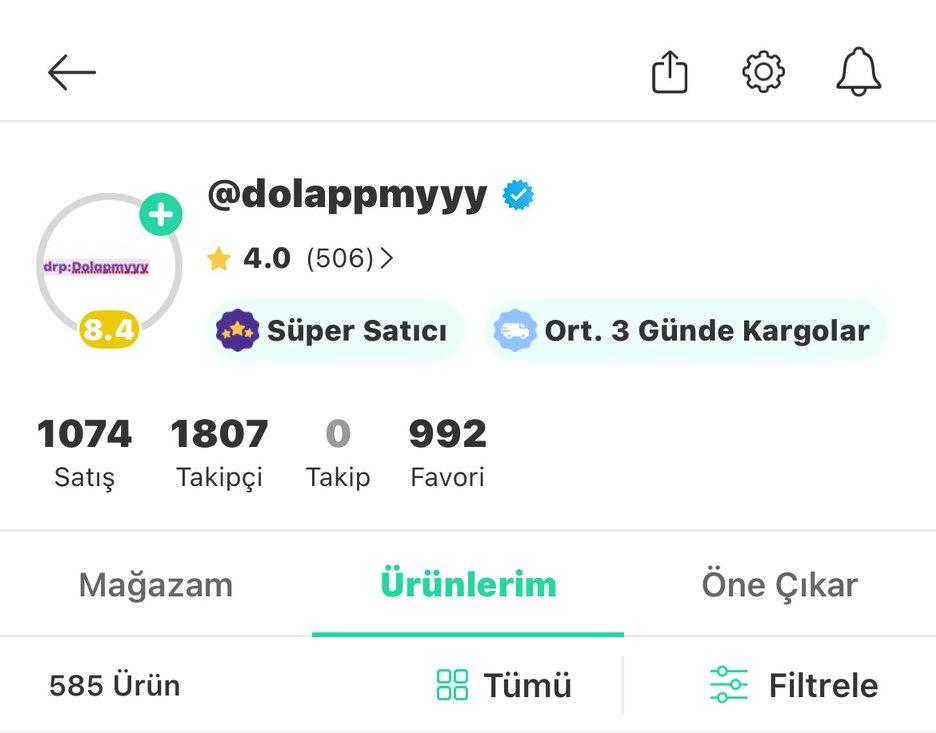Screen dimensions: 936x733
Task: Switch to the Mağazam tab
Action: [156, 585]
